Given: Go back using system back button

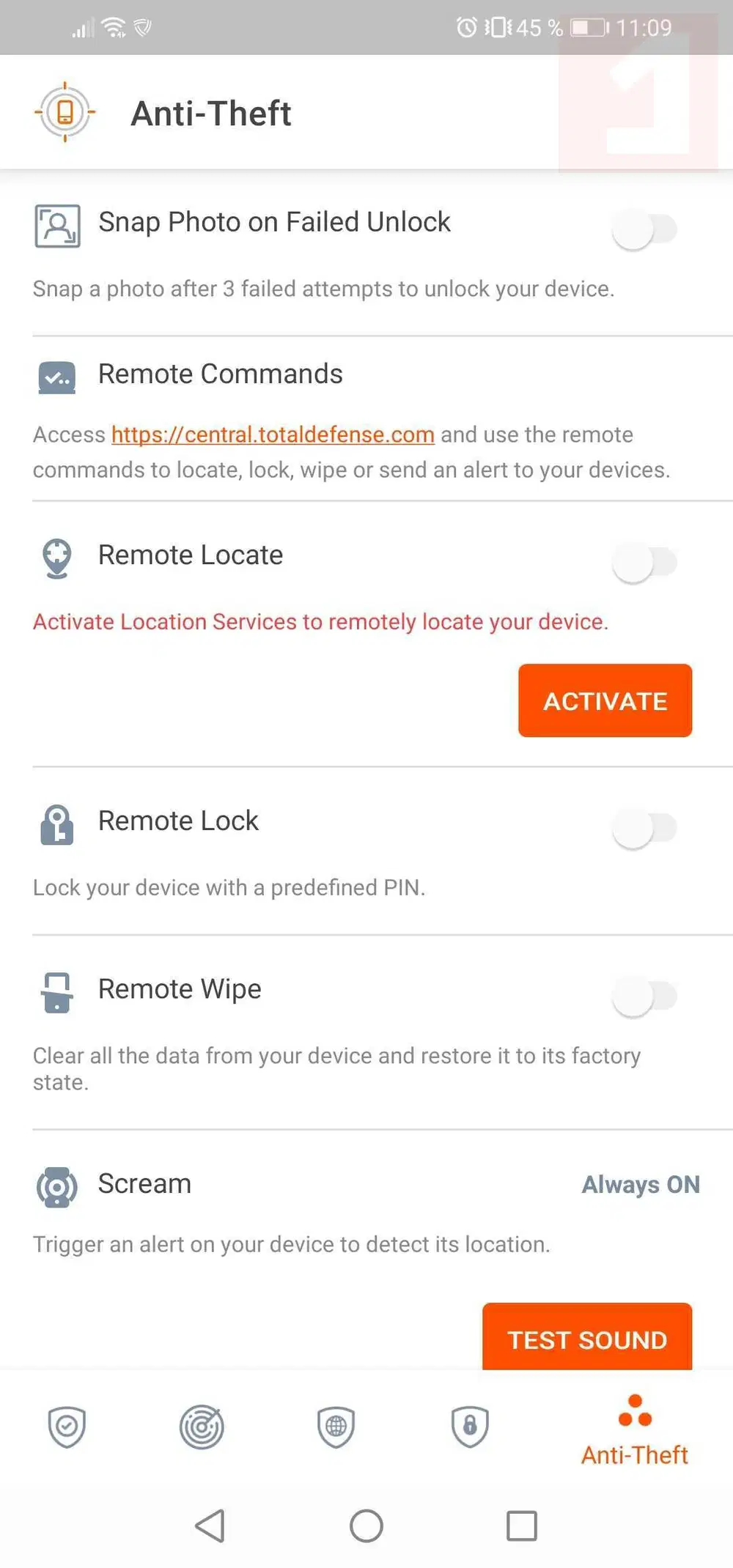Looking at the screenshot, I should pyautogui.click(x=210, y=1526).
